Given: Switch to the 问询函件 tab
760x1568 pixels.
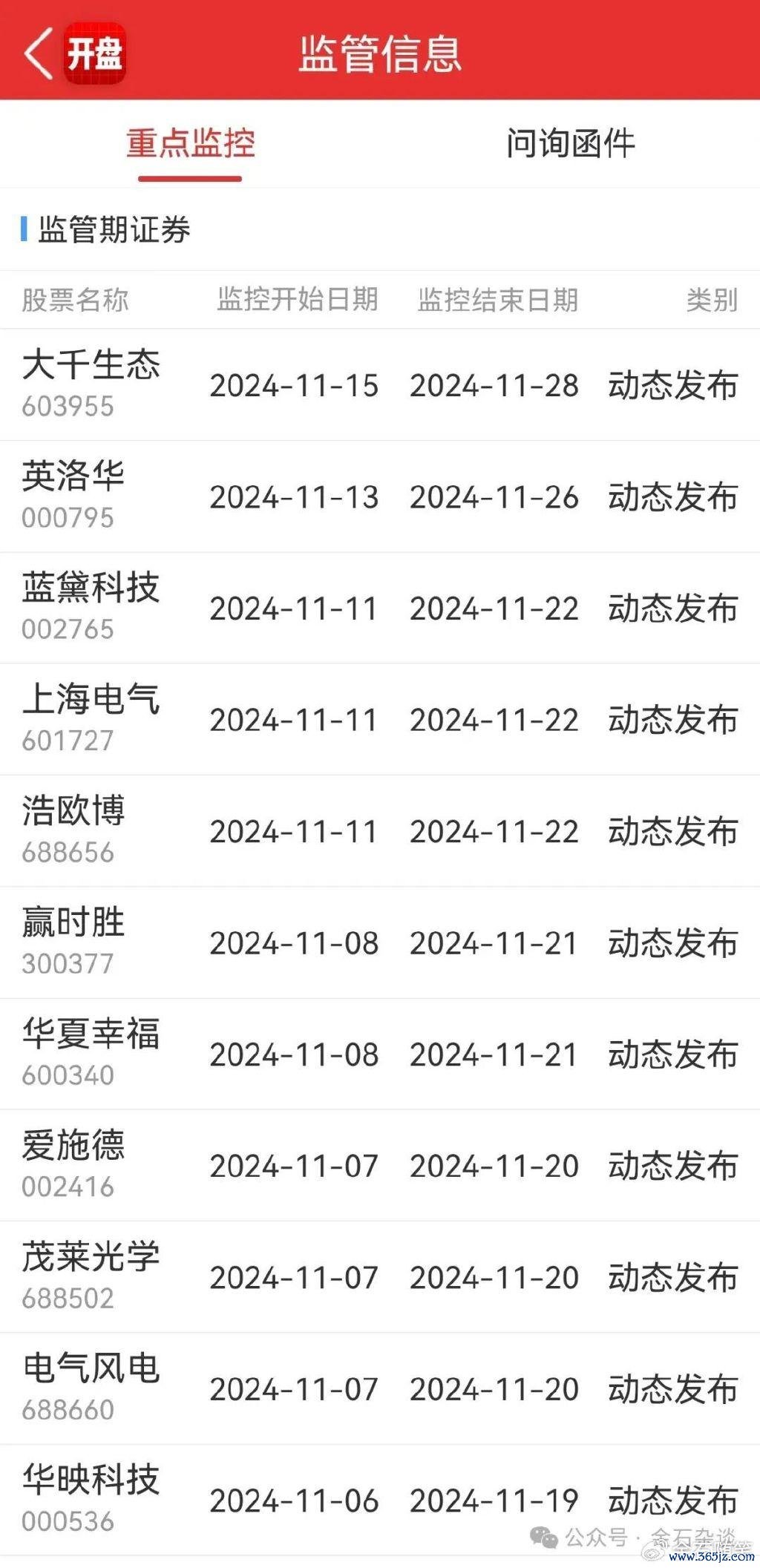Looking at the screenshot, I should point(570,143).
